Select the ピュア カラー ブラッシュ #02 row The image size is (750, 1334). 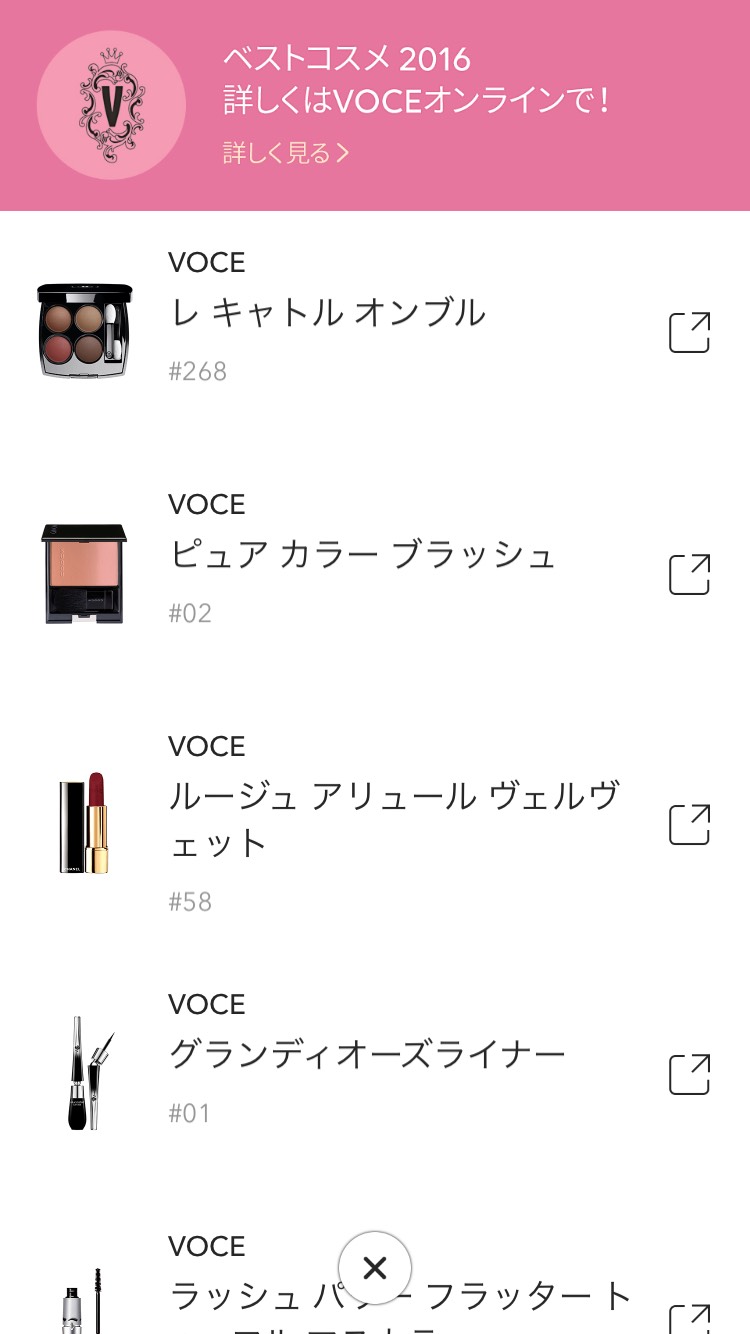click(x=362, y=556)
